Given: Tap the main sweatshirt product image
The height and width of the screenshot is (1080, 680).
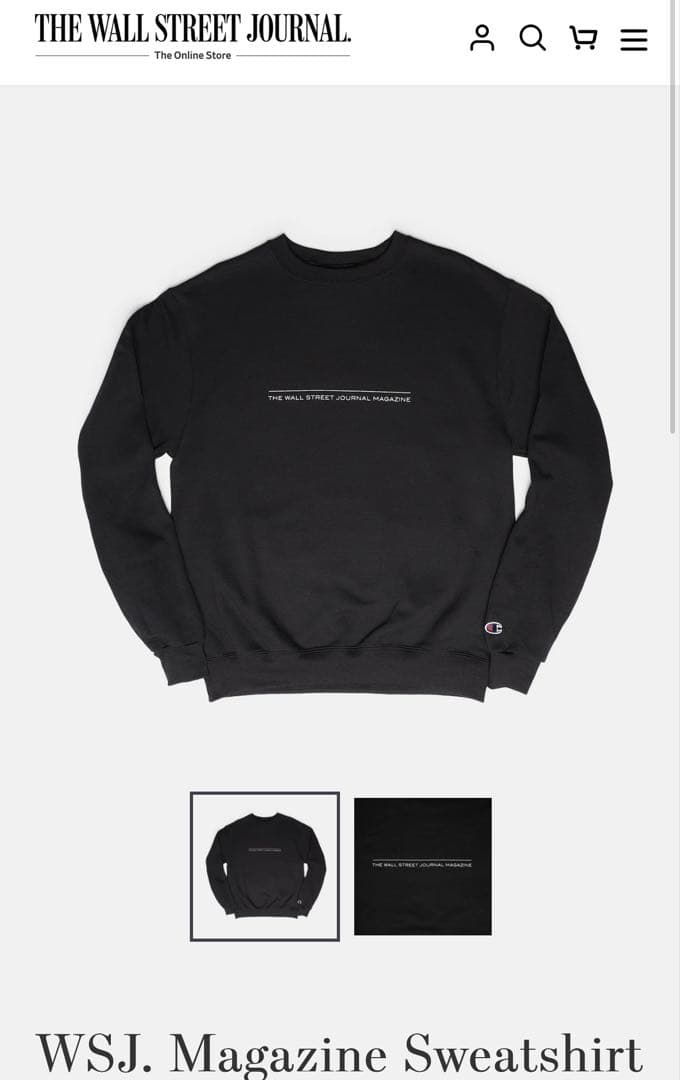Looking at the screenshot, I should coord(344,466).
